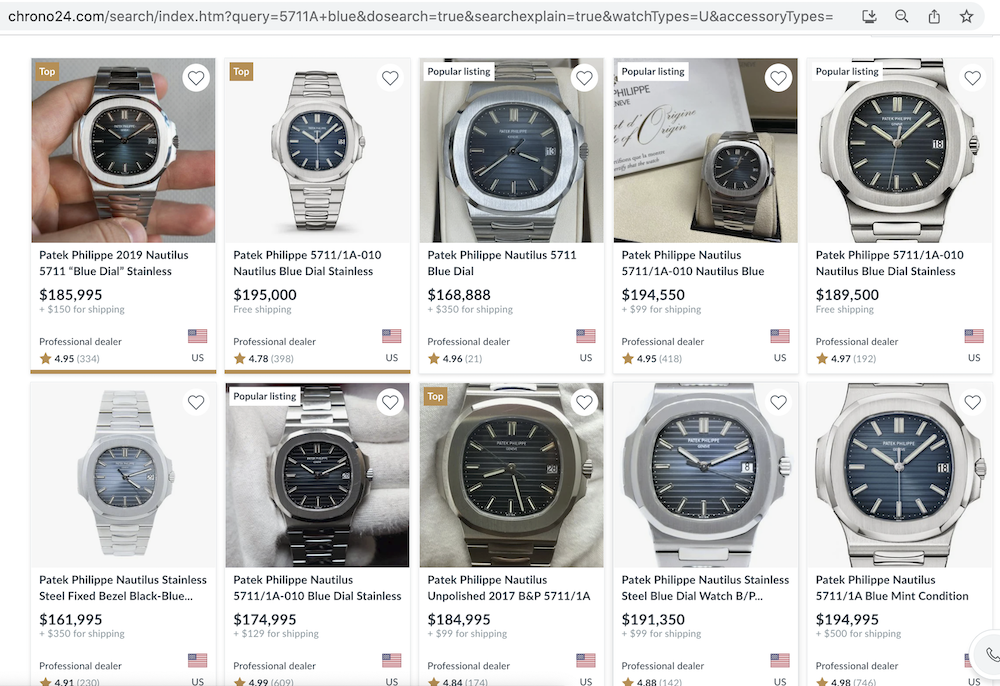This screenshot has height=686, width=1000.
Task: Heart the $194,995 Blue Mint Condition listing
Action: [x=972, y=402]
